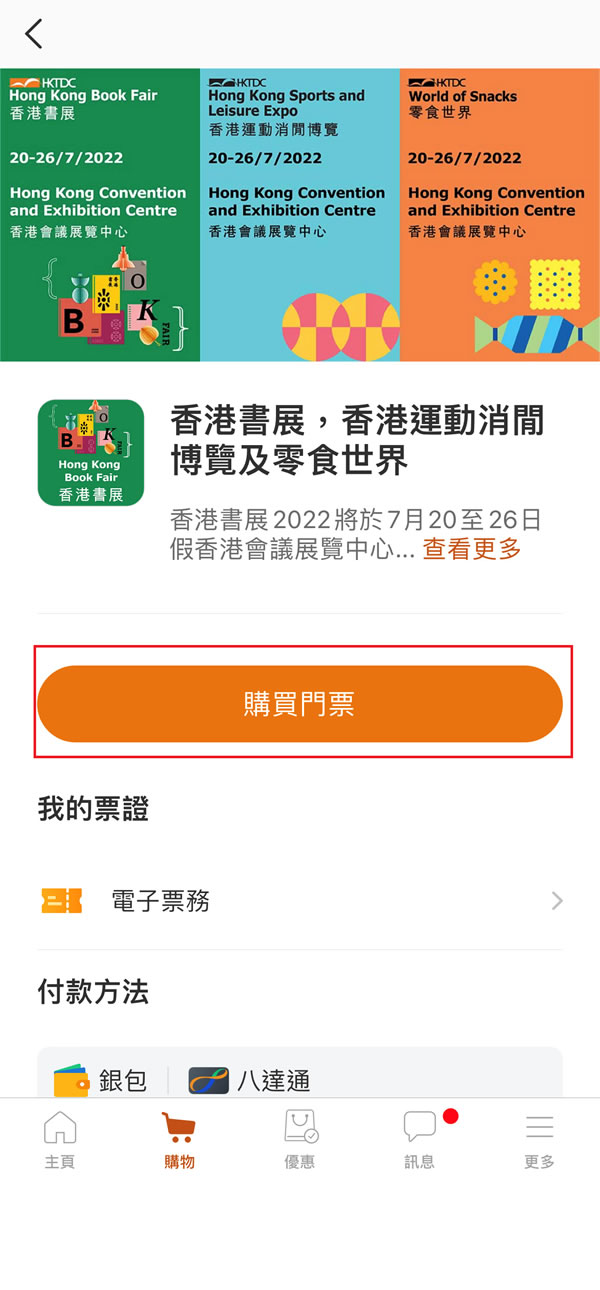This screenshot has width=600, height=1290.
Task: View messages in the 訊息 tab
Action: click(420, 1140)
